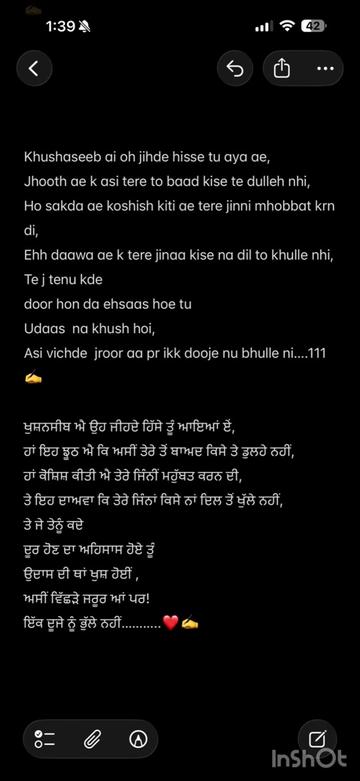Open the markup pen tool
360x781 pixels.
(138, 739)
